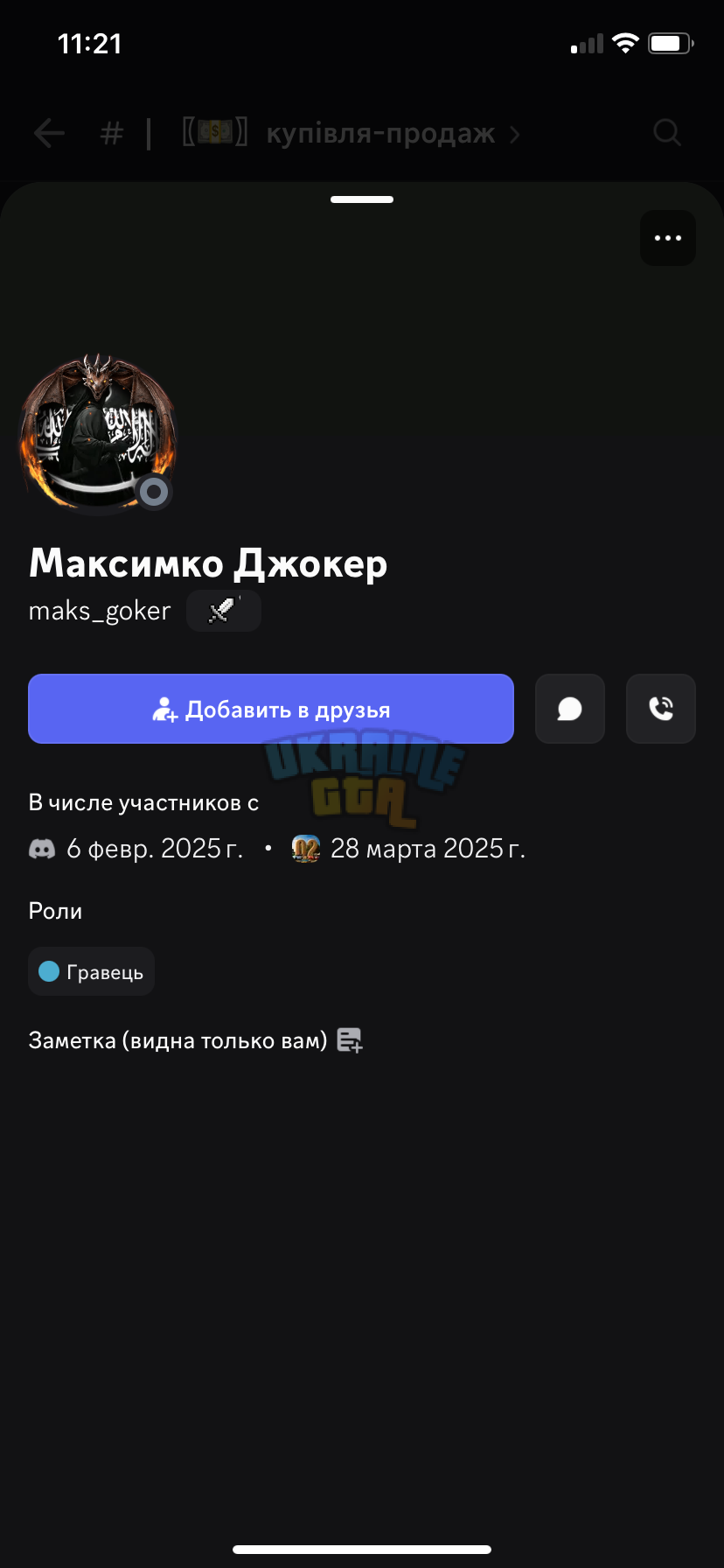Image resolution: width=724 pixels, height=1568 pixels.
Task: Go back with the arrow icon
Action: coord(49,133)
